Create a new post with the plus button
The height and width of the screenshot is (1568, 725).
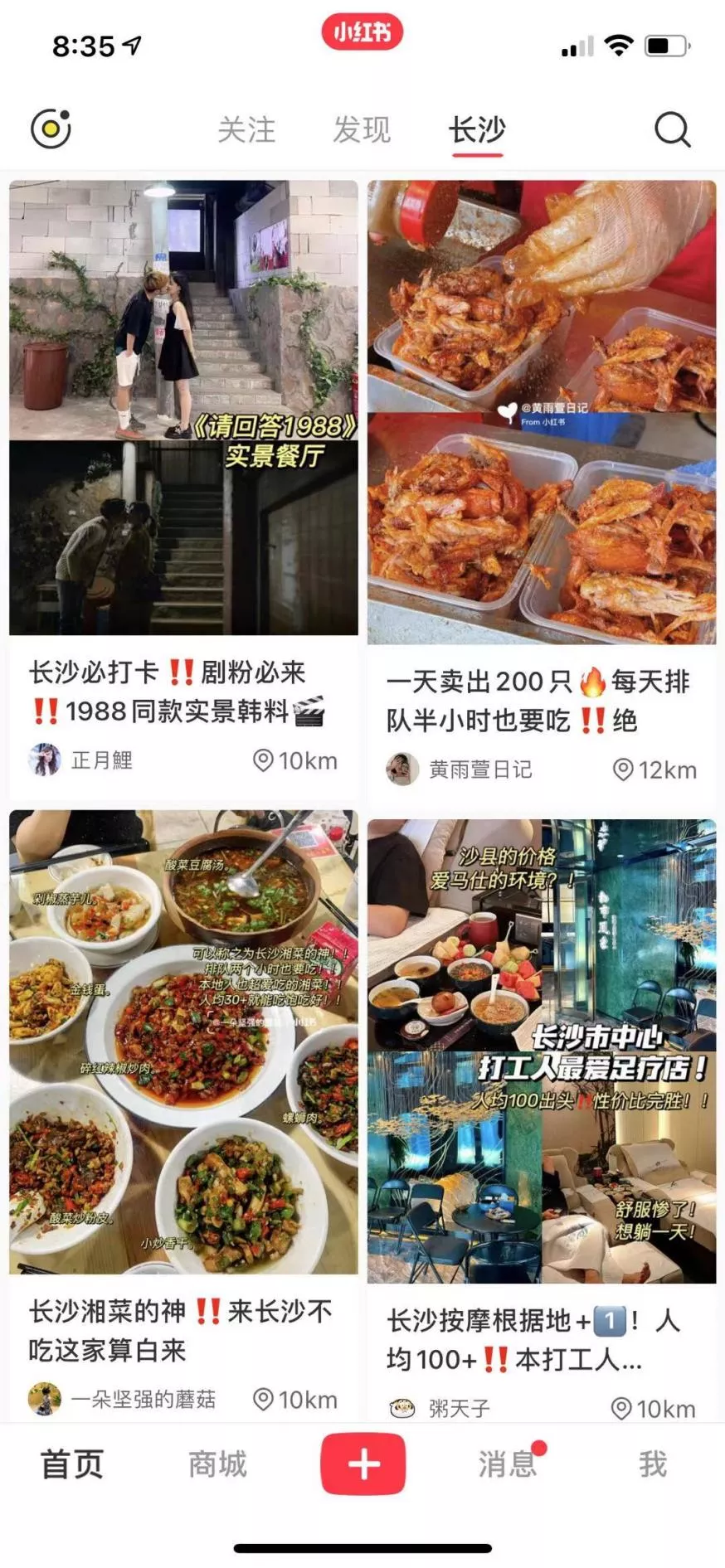[x=362, y=1464]
